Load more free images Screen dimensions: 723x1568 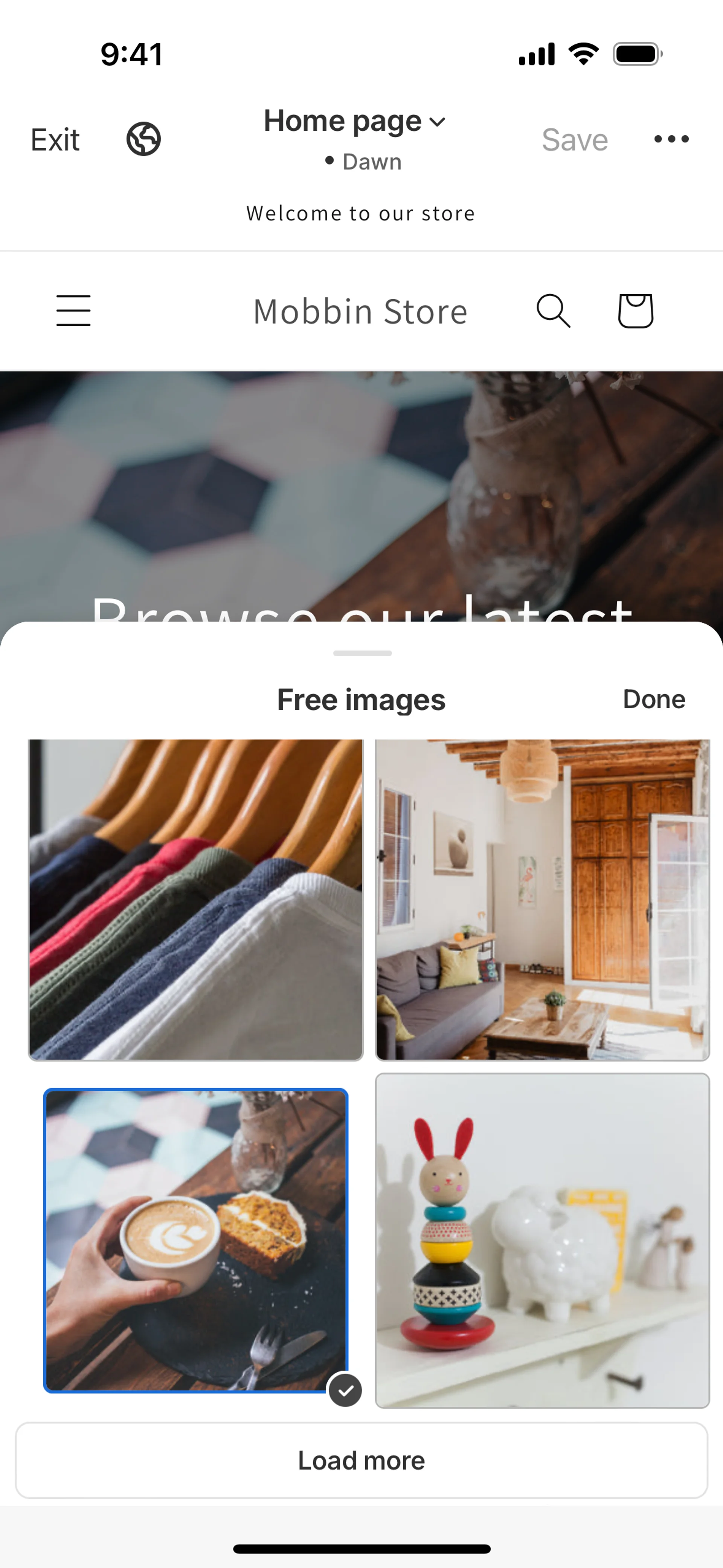(x=361, y=1460)
